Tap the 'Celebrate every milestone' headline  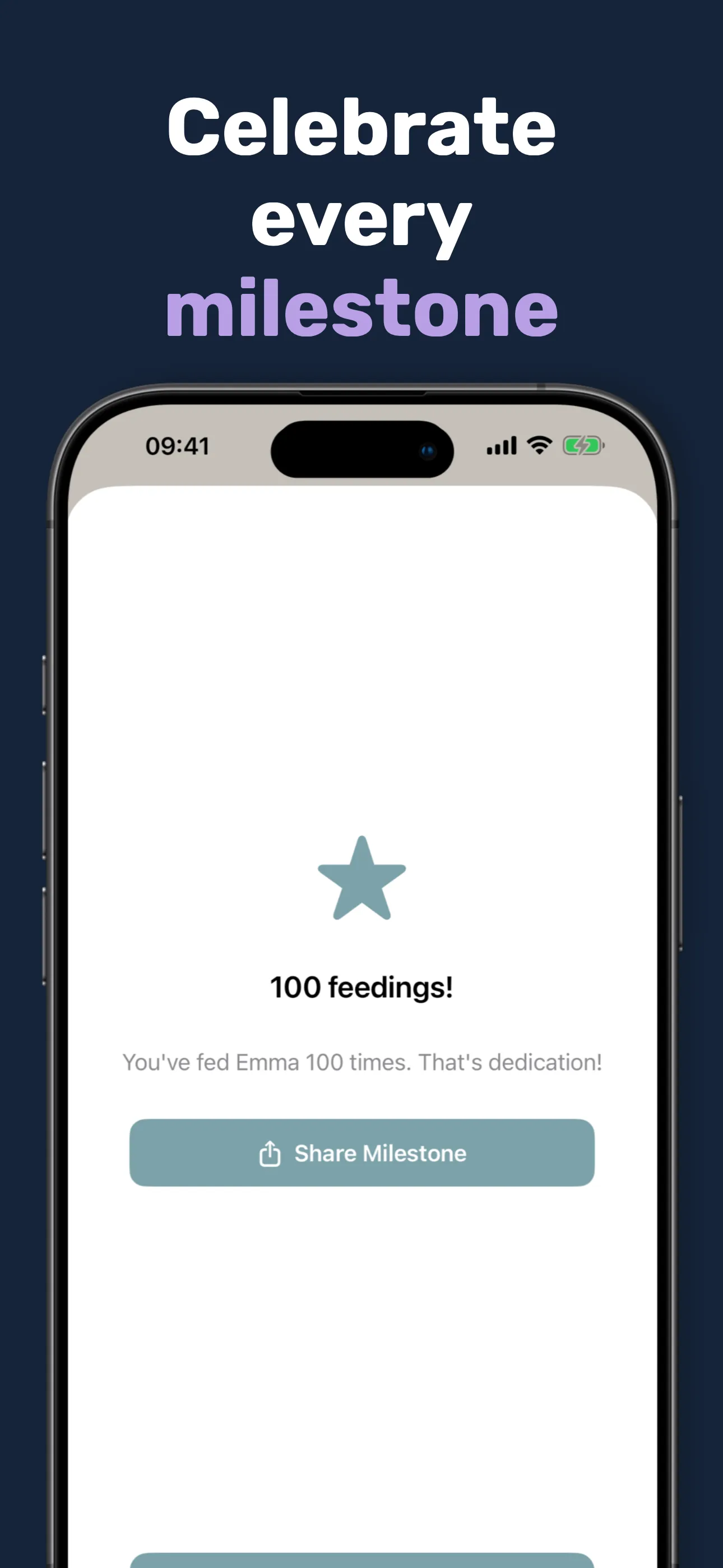(361, 219)
